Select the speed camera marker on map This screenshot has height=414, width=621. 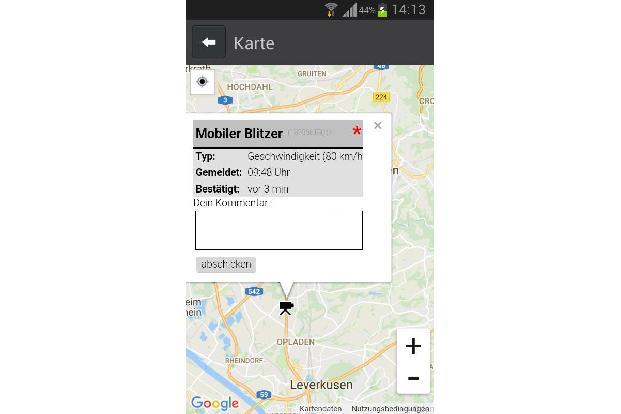click(286, 308)
